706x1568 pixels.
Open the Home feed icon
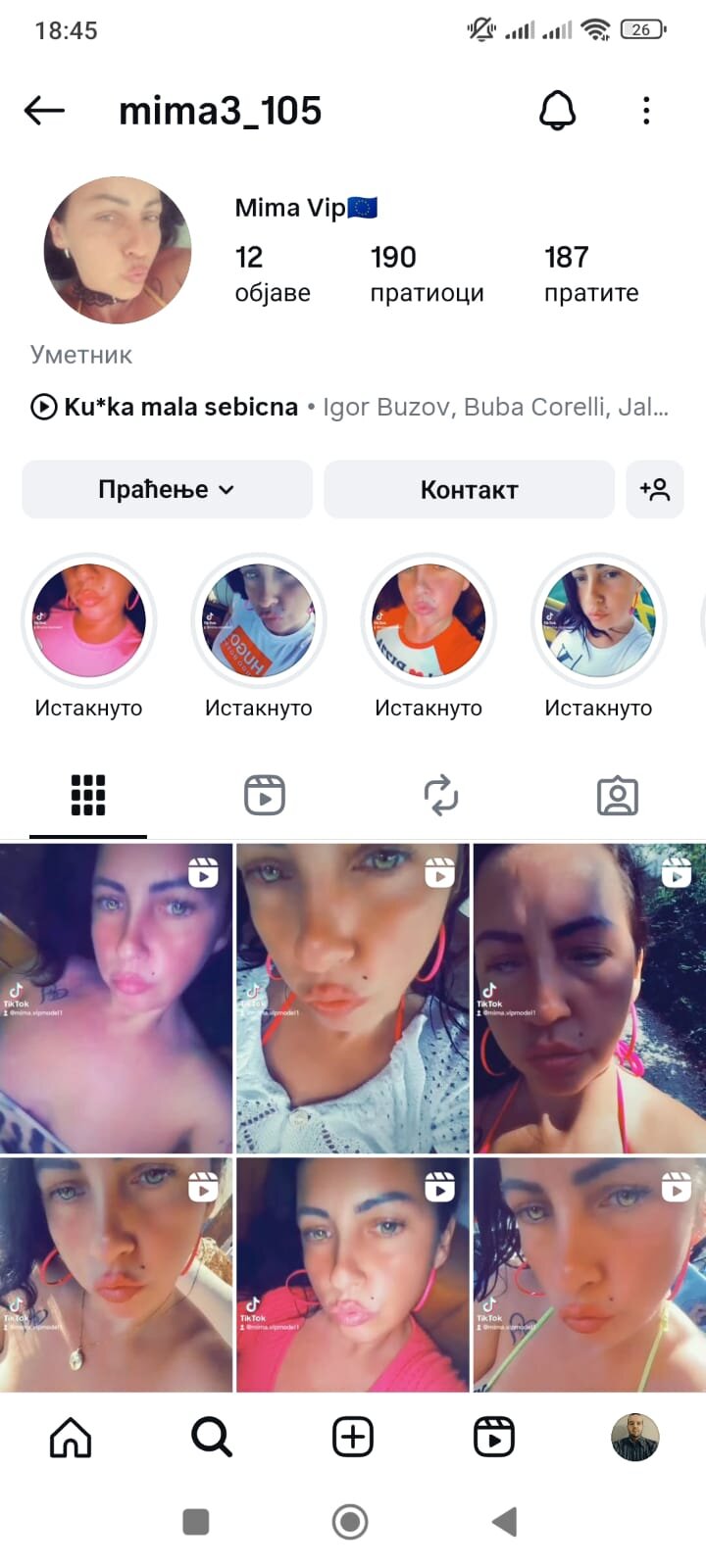coord(70,1436)
